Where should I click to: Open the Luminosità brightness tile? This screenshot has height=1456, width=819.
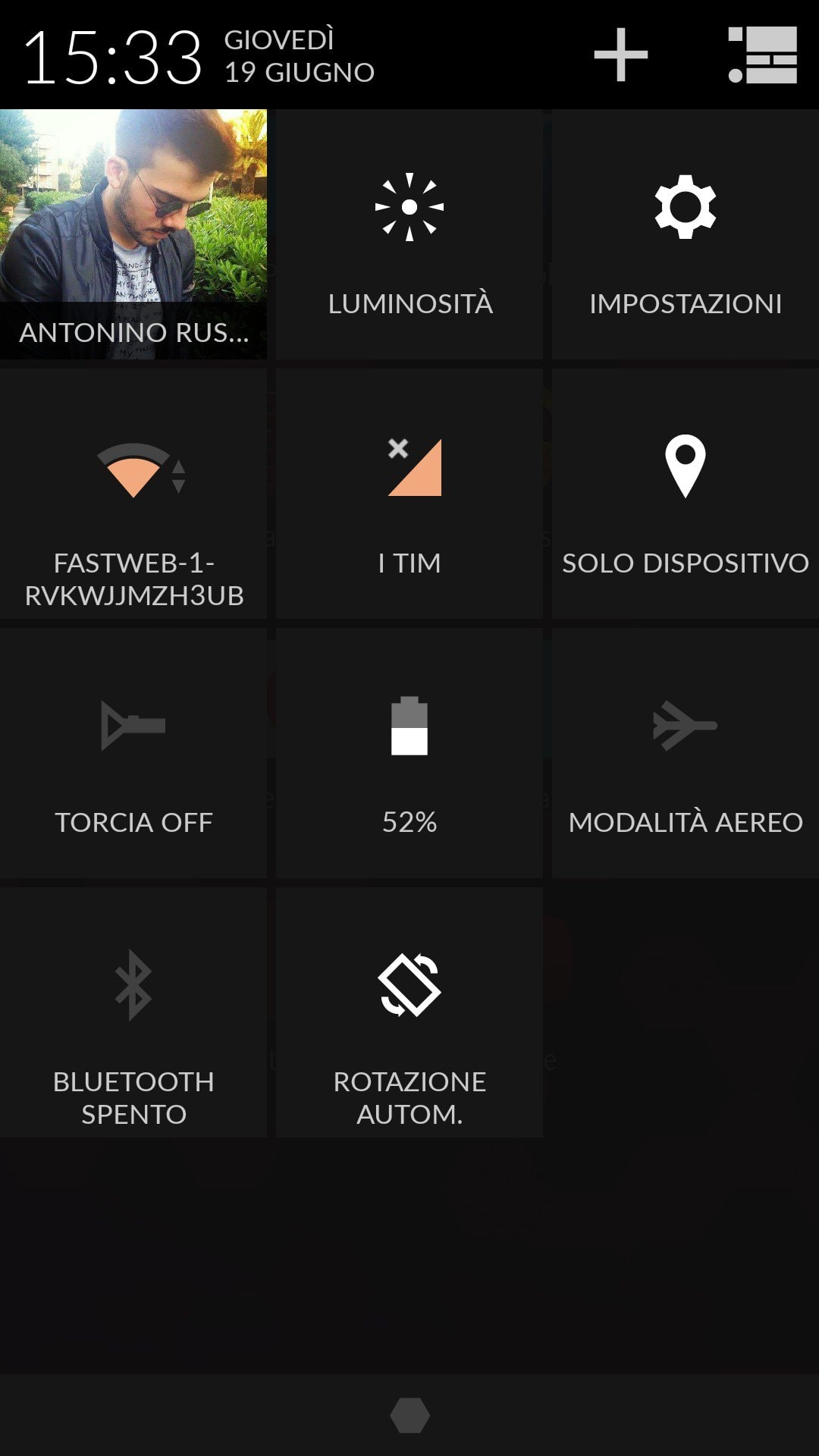tap(409, 234)
